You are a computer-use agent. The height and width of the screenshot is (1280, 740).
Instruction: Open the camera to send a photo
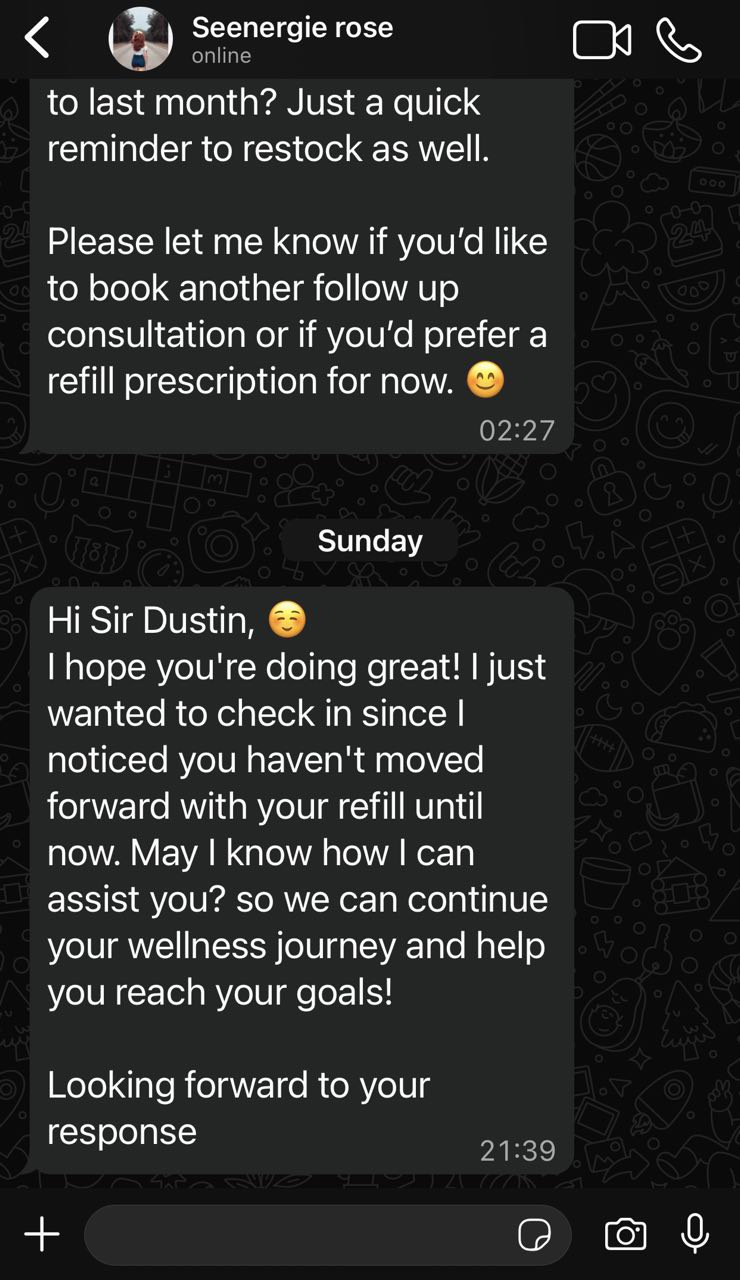click(626, 1235)
